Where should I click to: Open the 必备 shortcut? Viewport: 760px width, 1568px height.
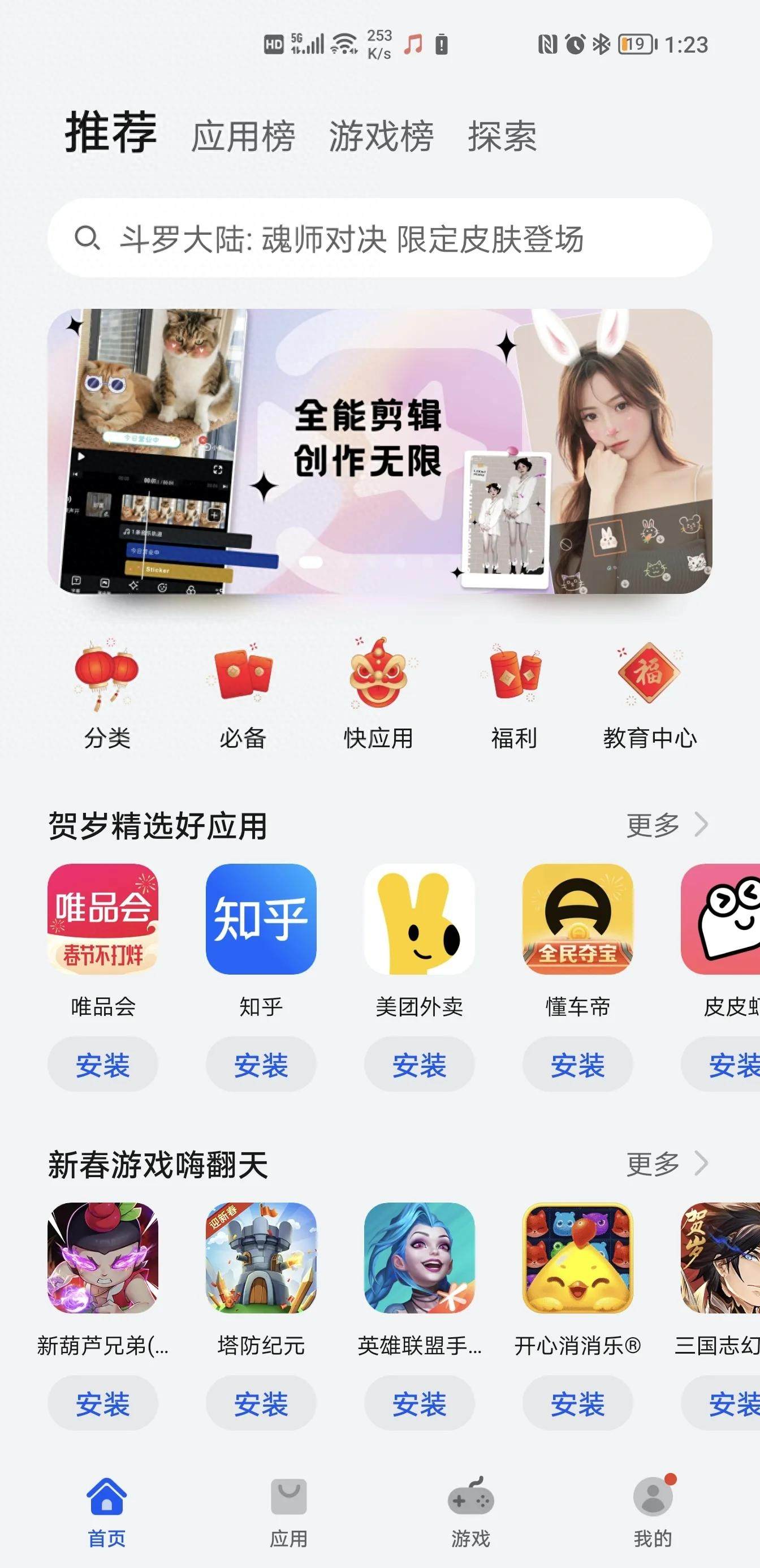(243, 694)
